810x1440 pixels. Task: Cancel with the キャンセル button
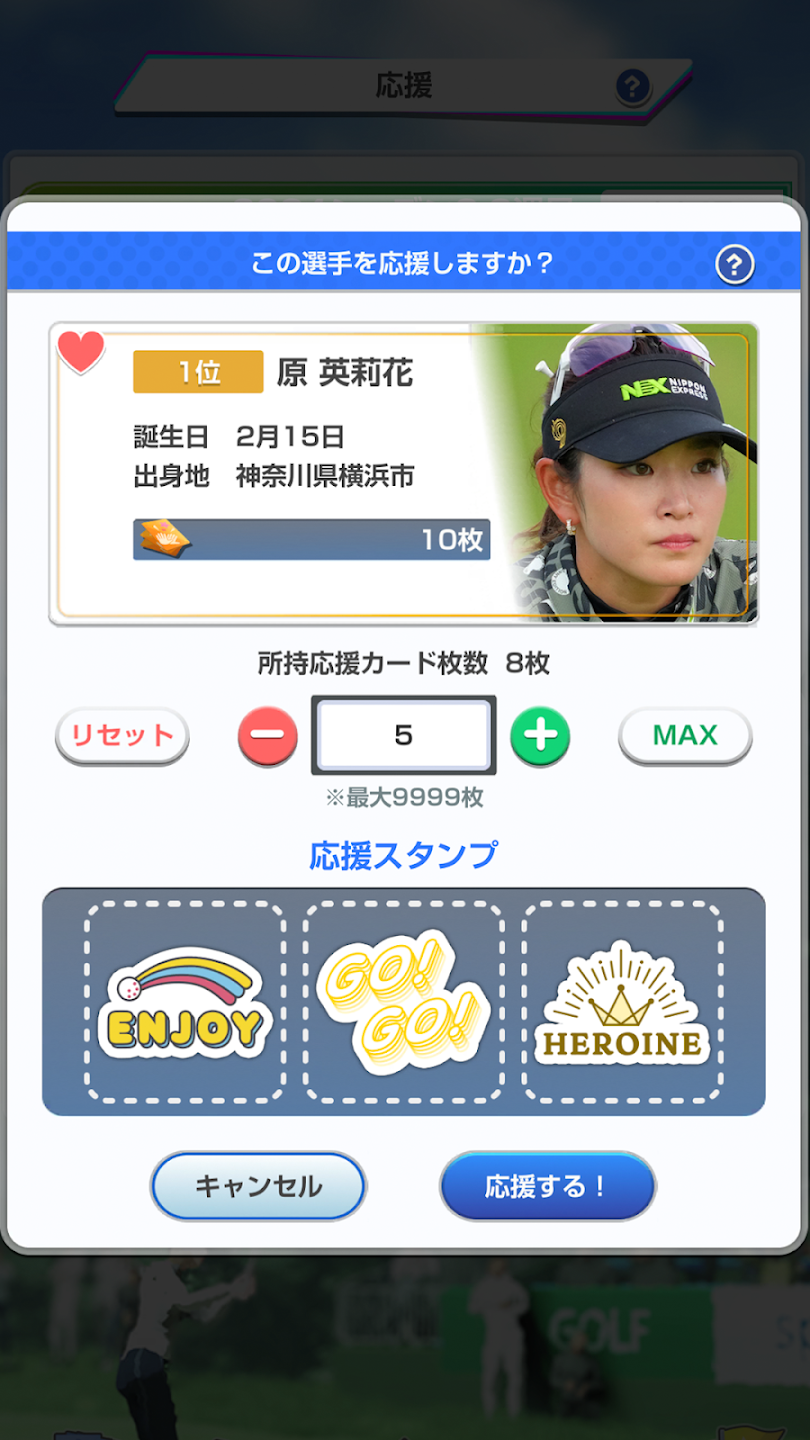coord(258,1186)
